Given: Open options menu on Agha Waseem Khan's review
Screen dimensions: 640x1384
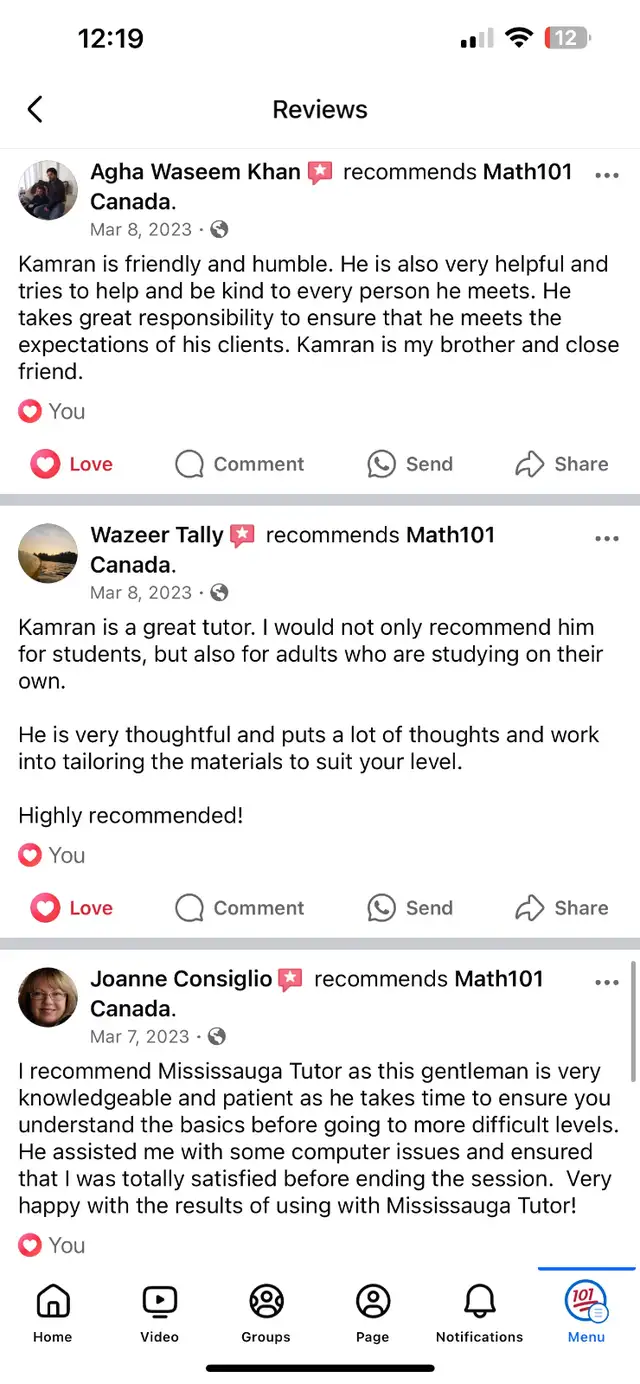Looking at the screenshot, I should 606,175.
